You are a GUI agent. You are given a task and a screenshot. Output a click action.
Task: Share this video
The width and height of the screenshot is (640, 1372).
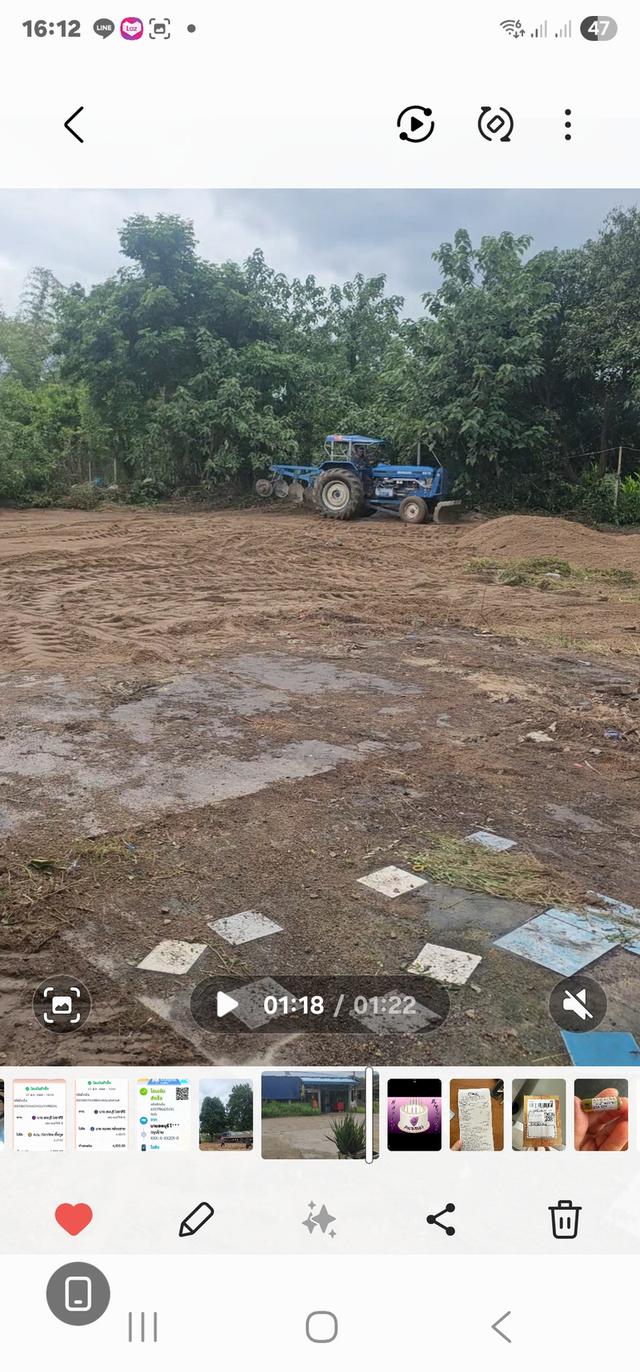click(441, 1219)
